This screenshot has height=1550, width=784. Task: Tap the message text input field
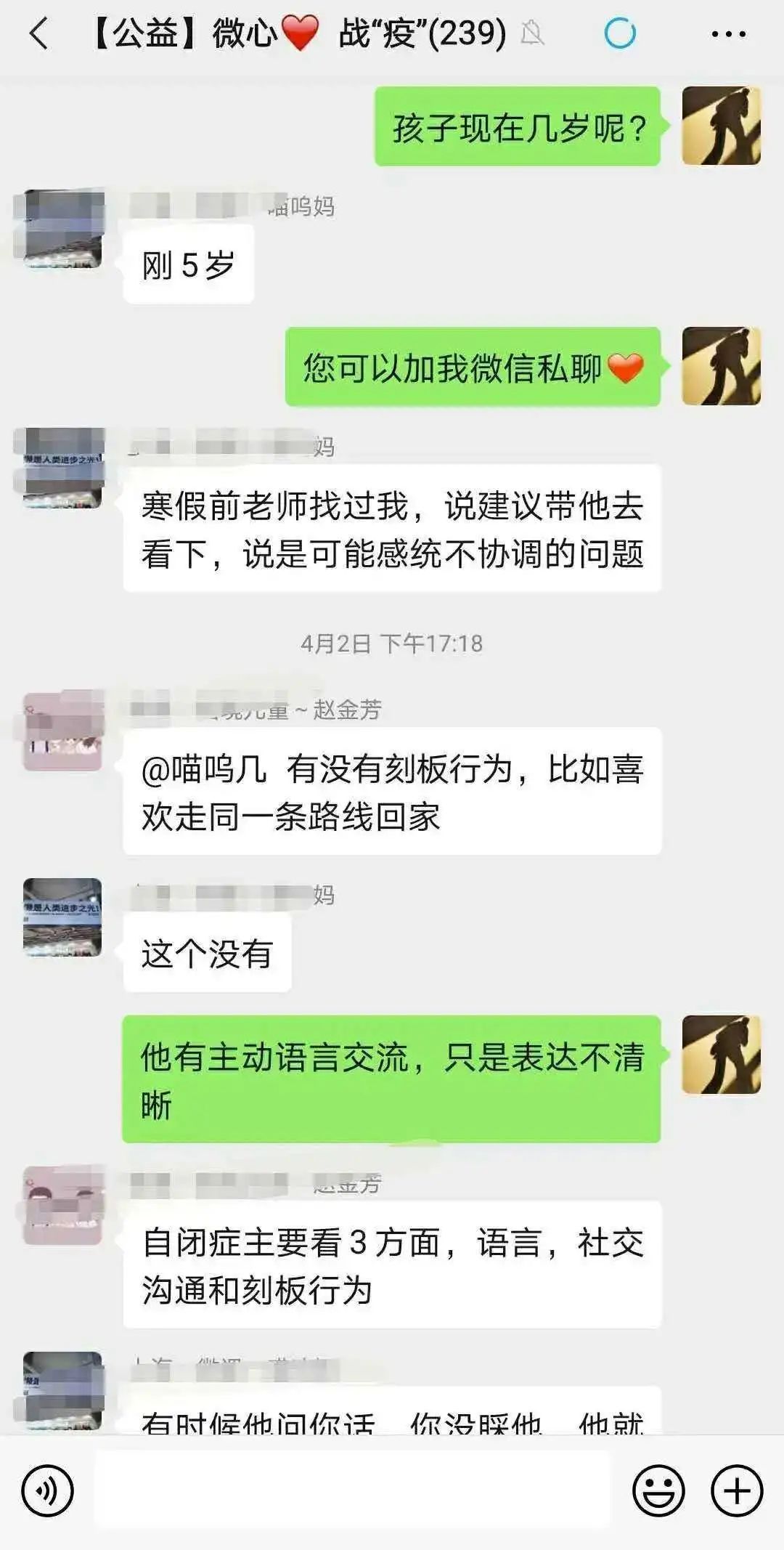pyautogui.click(x=352, y=1491)
